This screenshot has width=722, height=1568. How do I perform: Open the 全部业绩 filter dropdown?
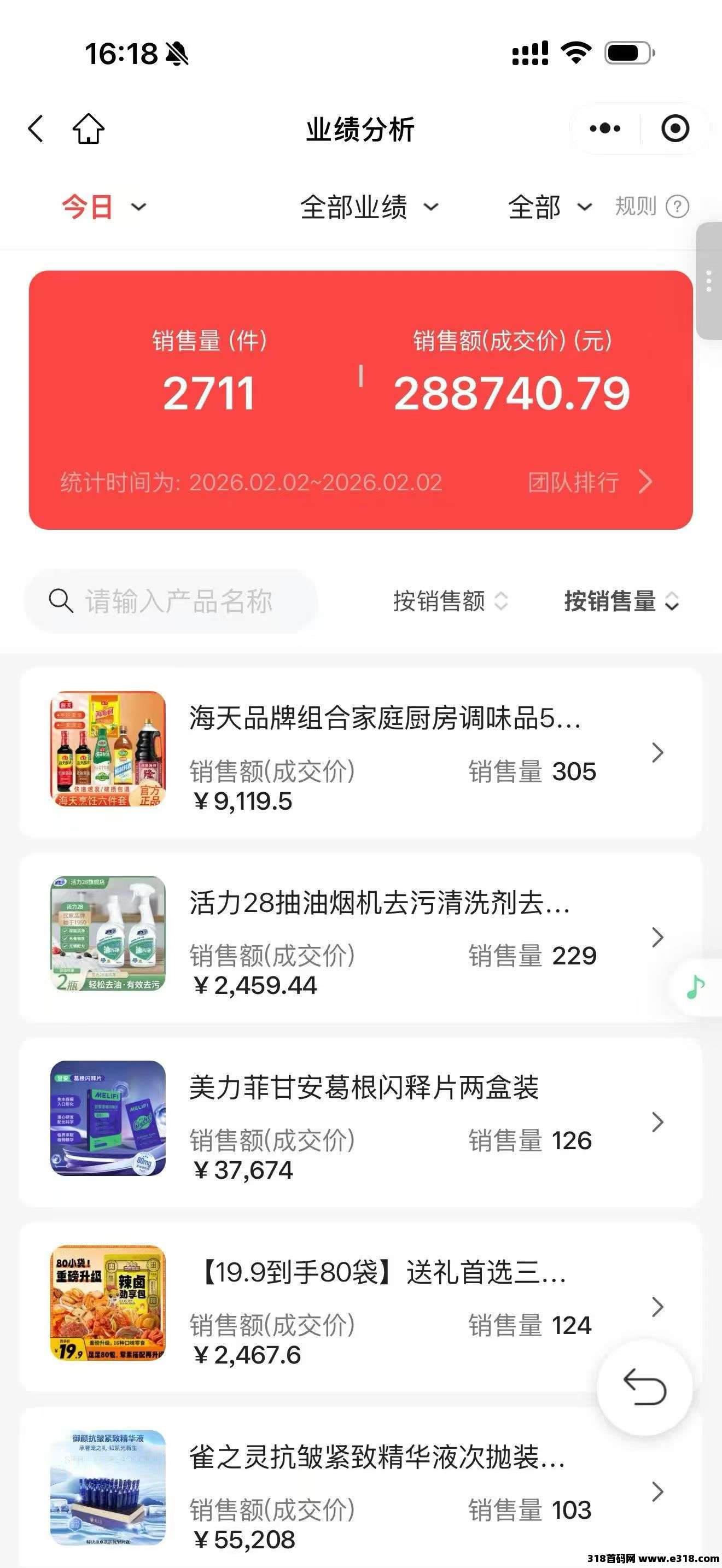click(x=368, y=207)
